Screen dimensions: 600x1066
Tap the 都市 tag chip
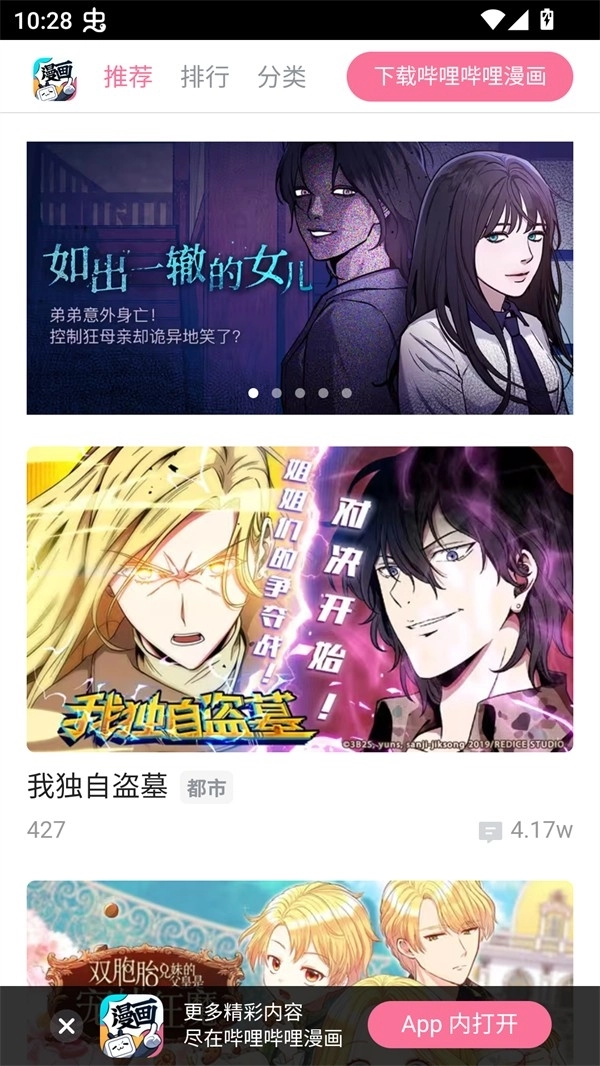tap(206, 788)
